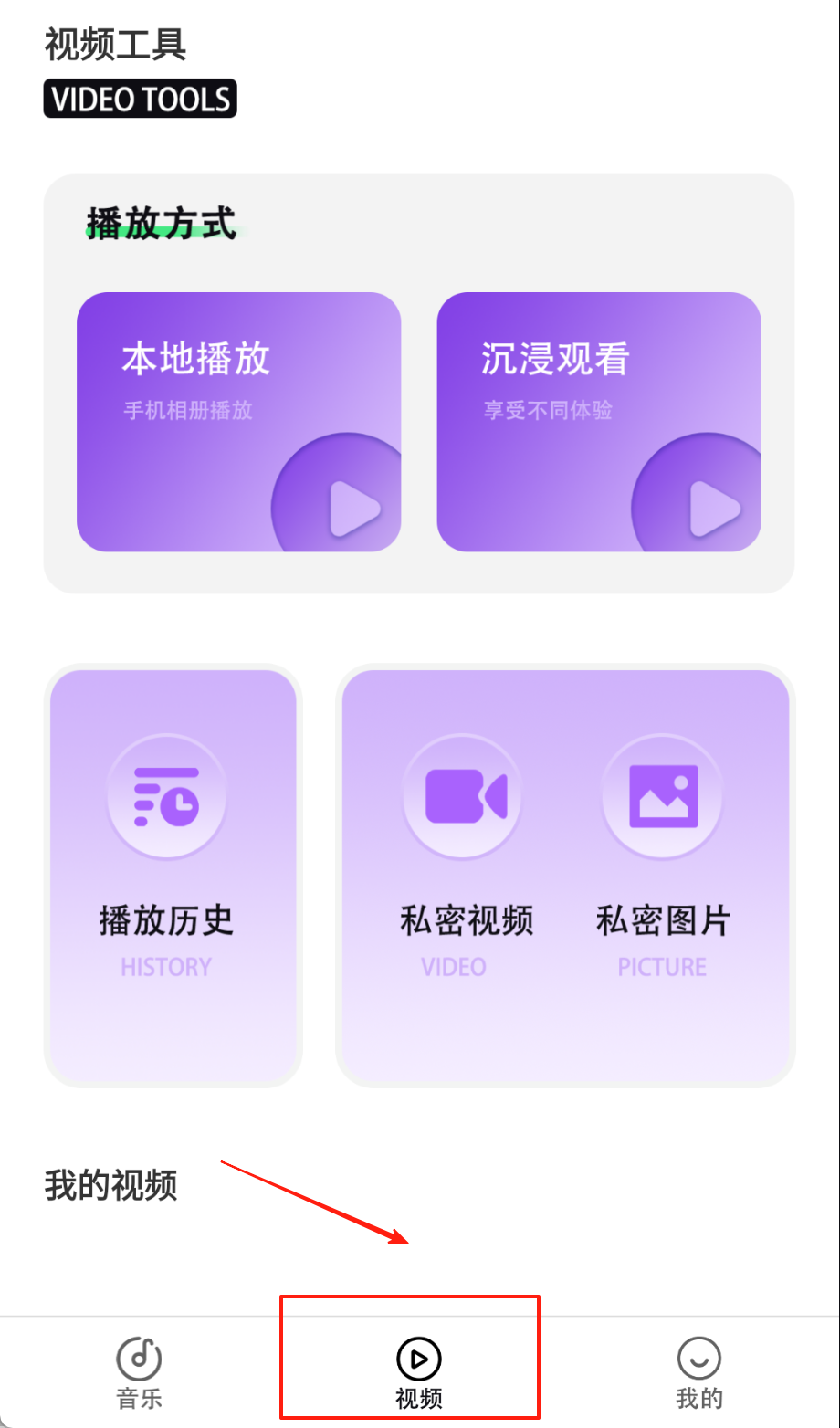Select the 视频 video tab
840x1428 pixels.
tap(419, 1371)
